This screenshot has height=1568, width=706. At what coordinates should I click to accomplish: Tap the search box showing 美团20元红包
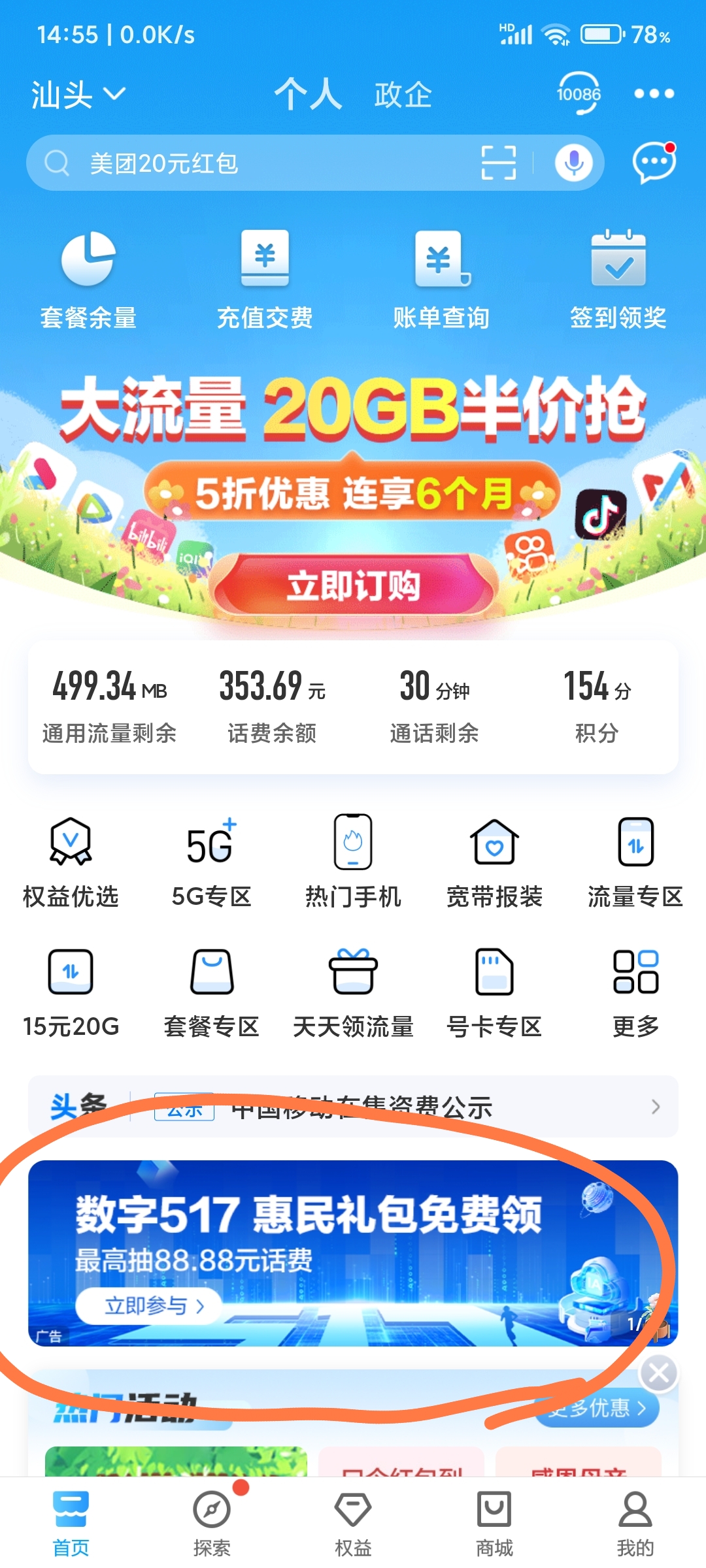pyautogui.click(x=261, y=163)
